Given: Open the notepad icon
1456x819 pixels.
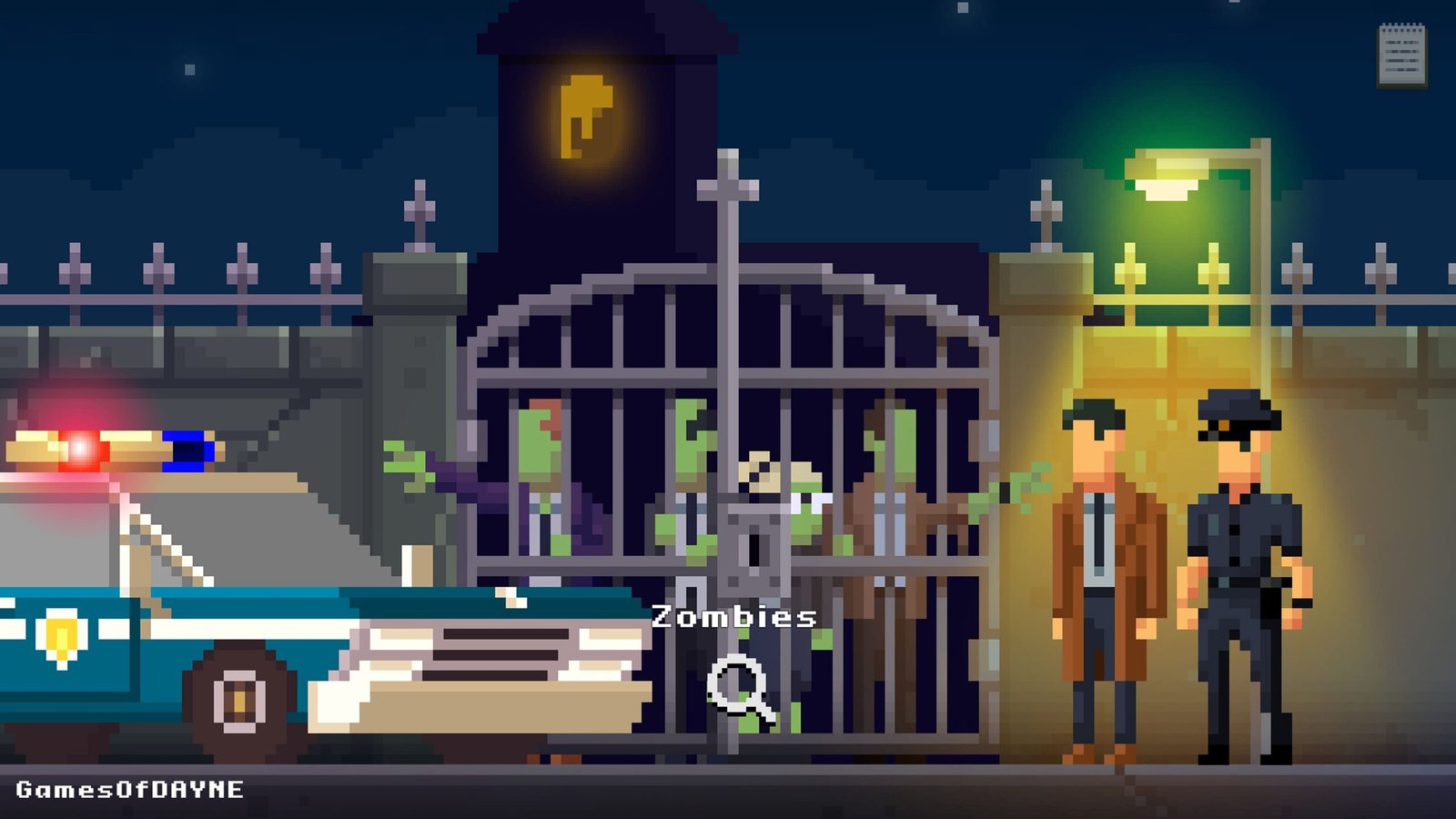Looking at the screenshot, I should tap(1401, 55).
